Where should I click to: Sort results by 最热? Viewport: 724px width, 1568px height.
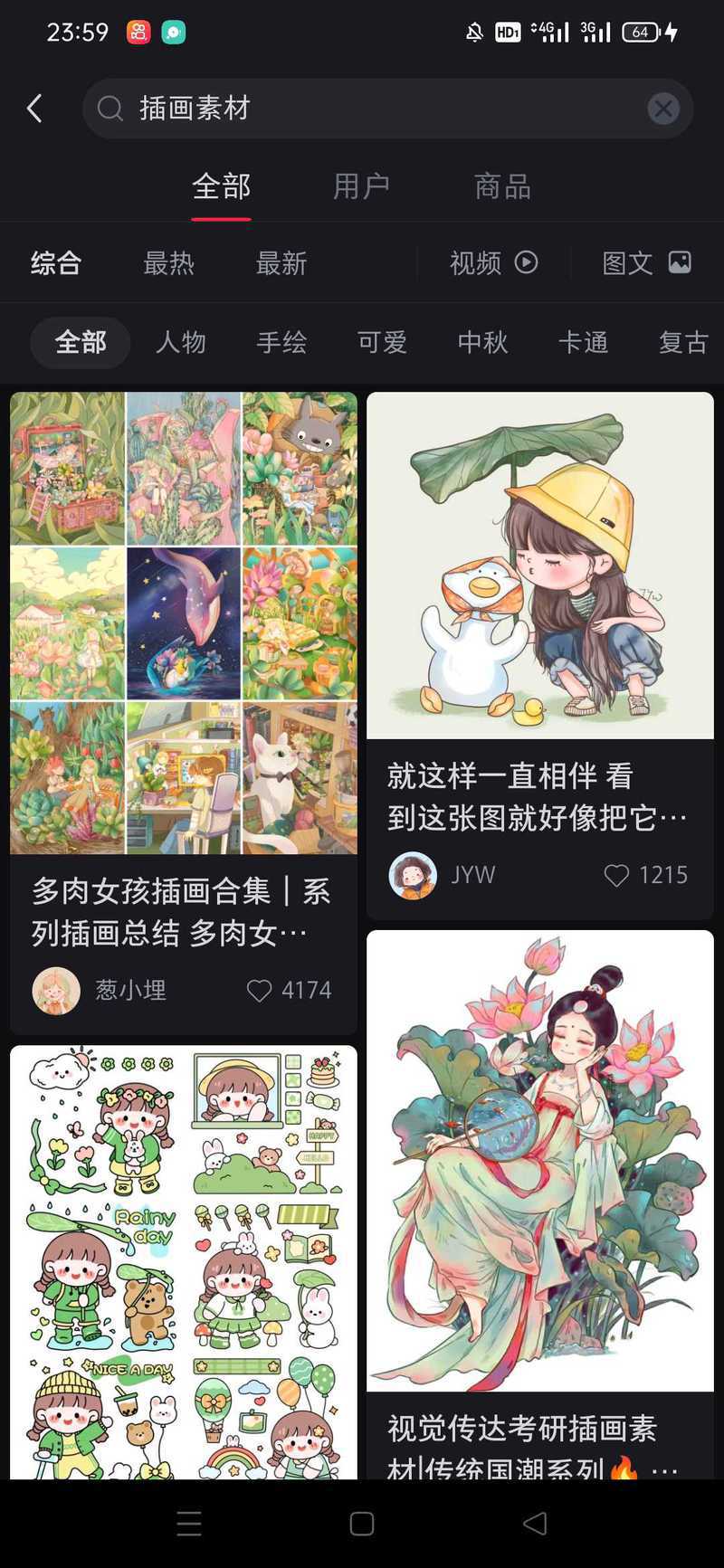168,263
